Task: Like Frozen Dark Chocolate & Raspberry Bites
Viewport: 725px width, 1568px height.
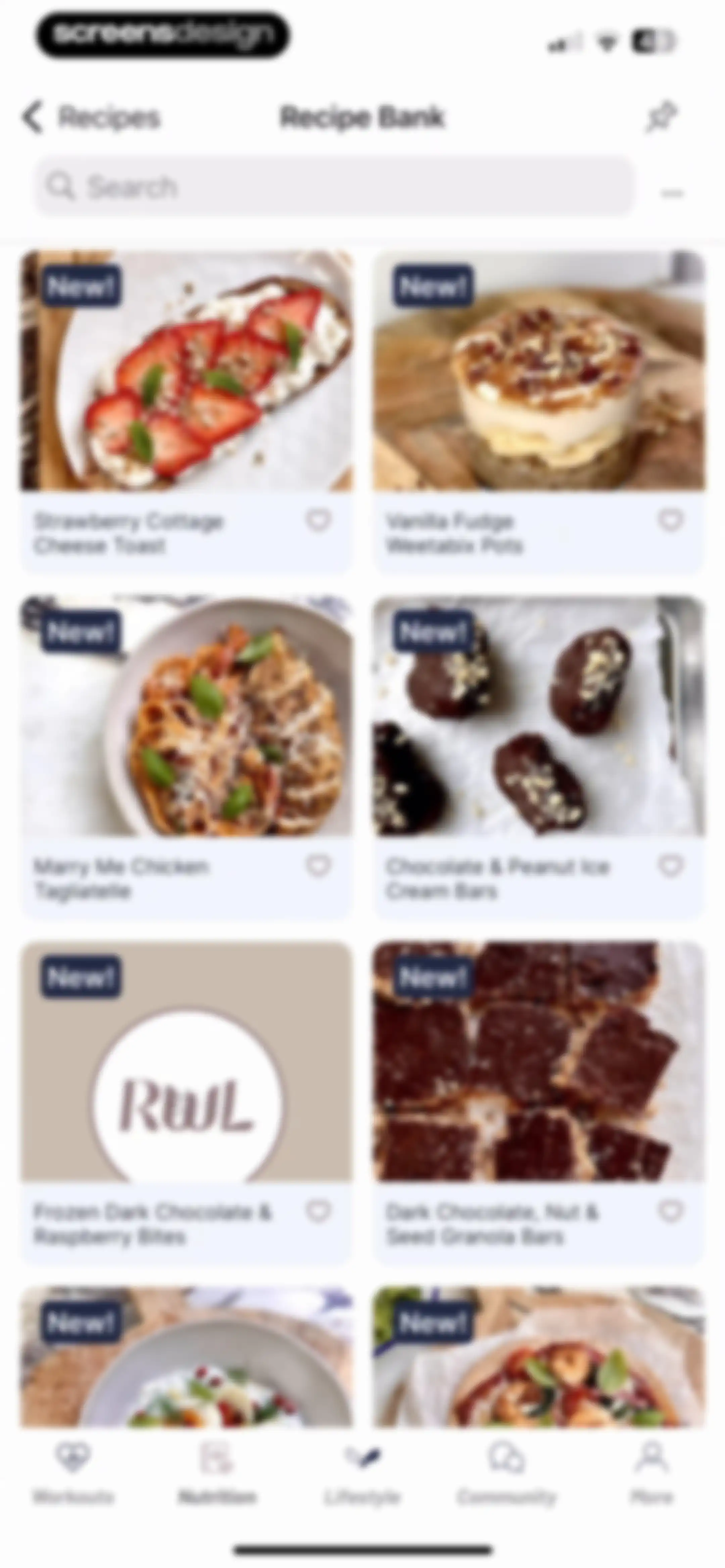Action: pyautogui.click(x=318, y=1211)
